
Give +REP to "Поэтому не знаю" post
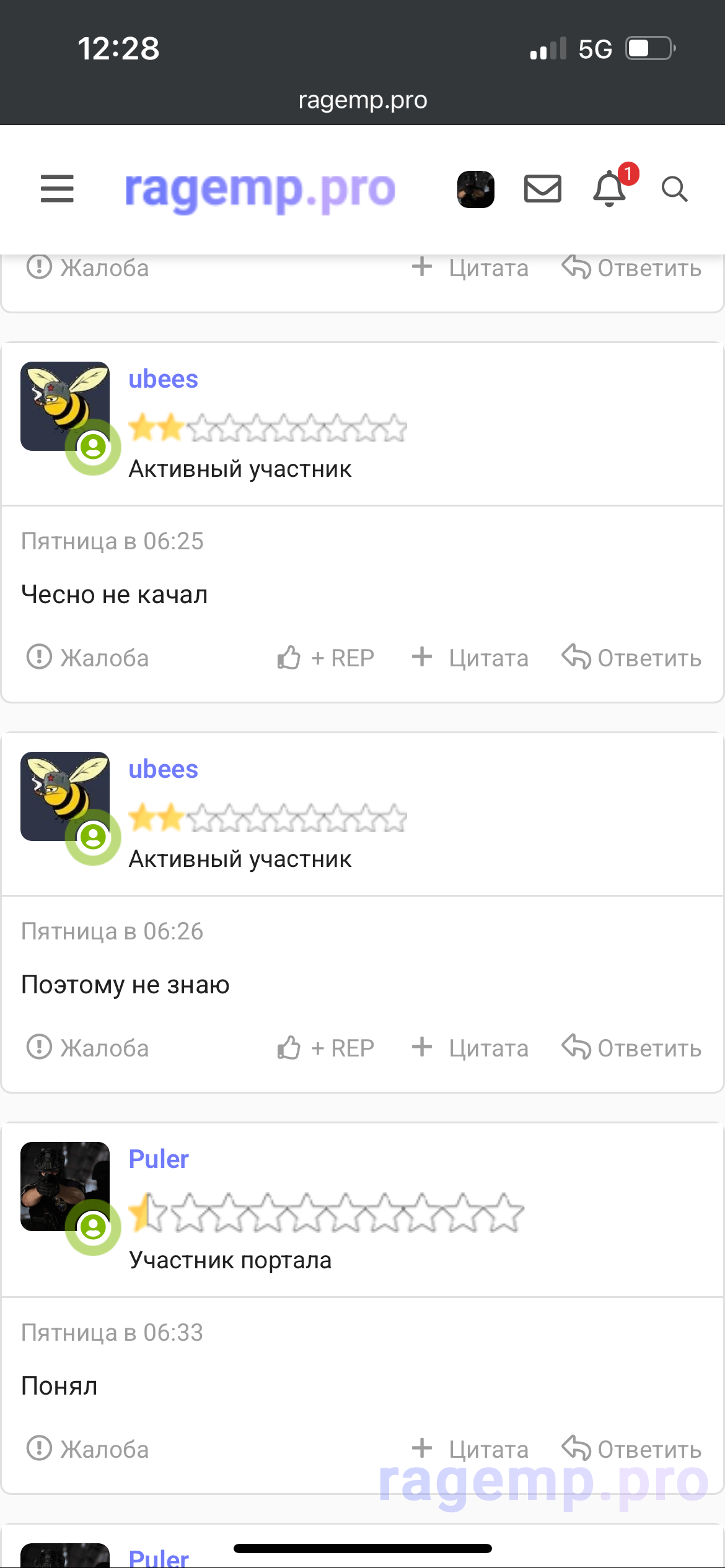(325, 1048)
